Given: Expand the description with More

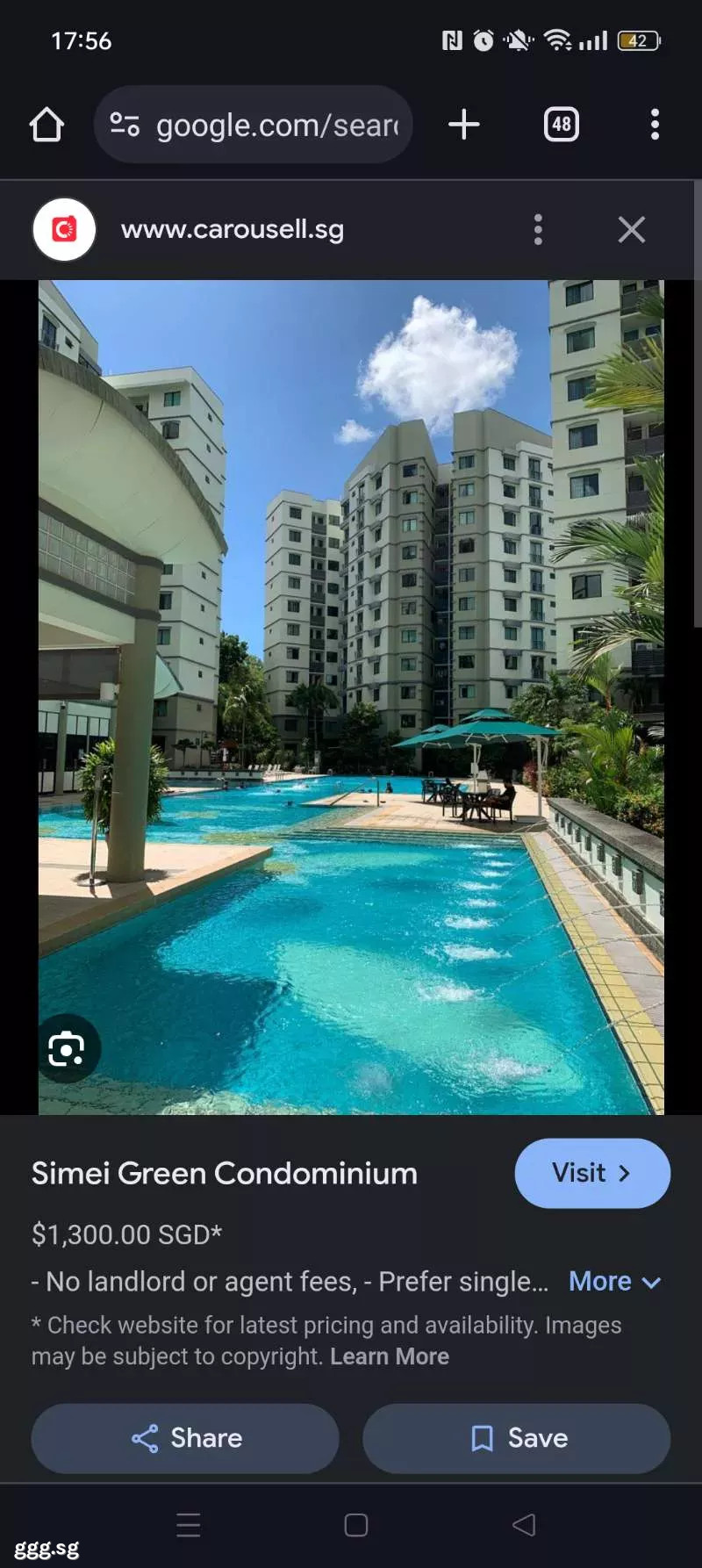Looking at the screenshot, I should coord(615,1282).
